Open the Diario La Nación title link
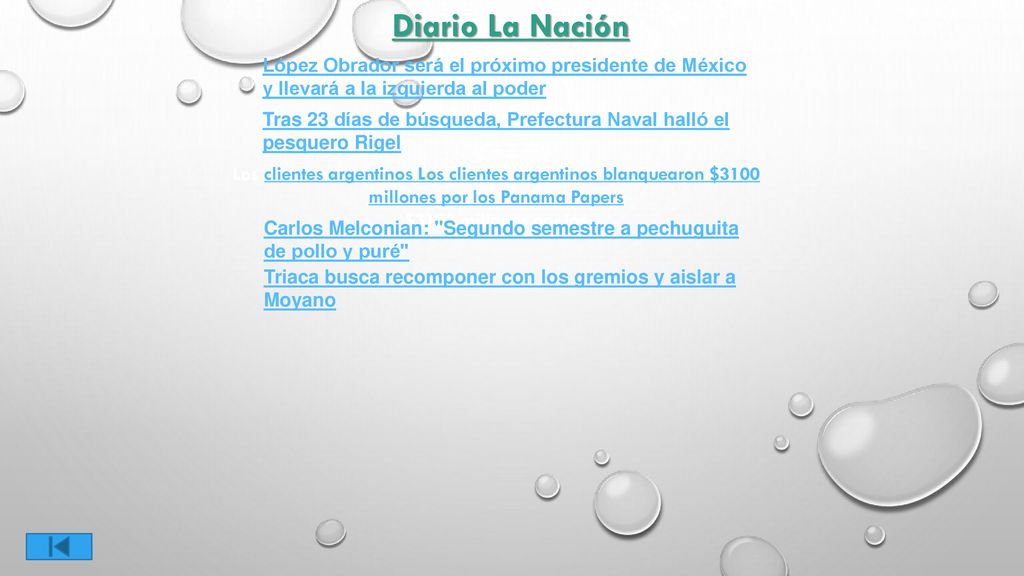This screenshot has height=576, width=1024. [x=511, y=27]
